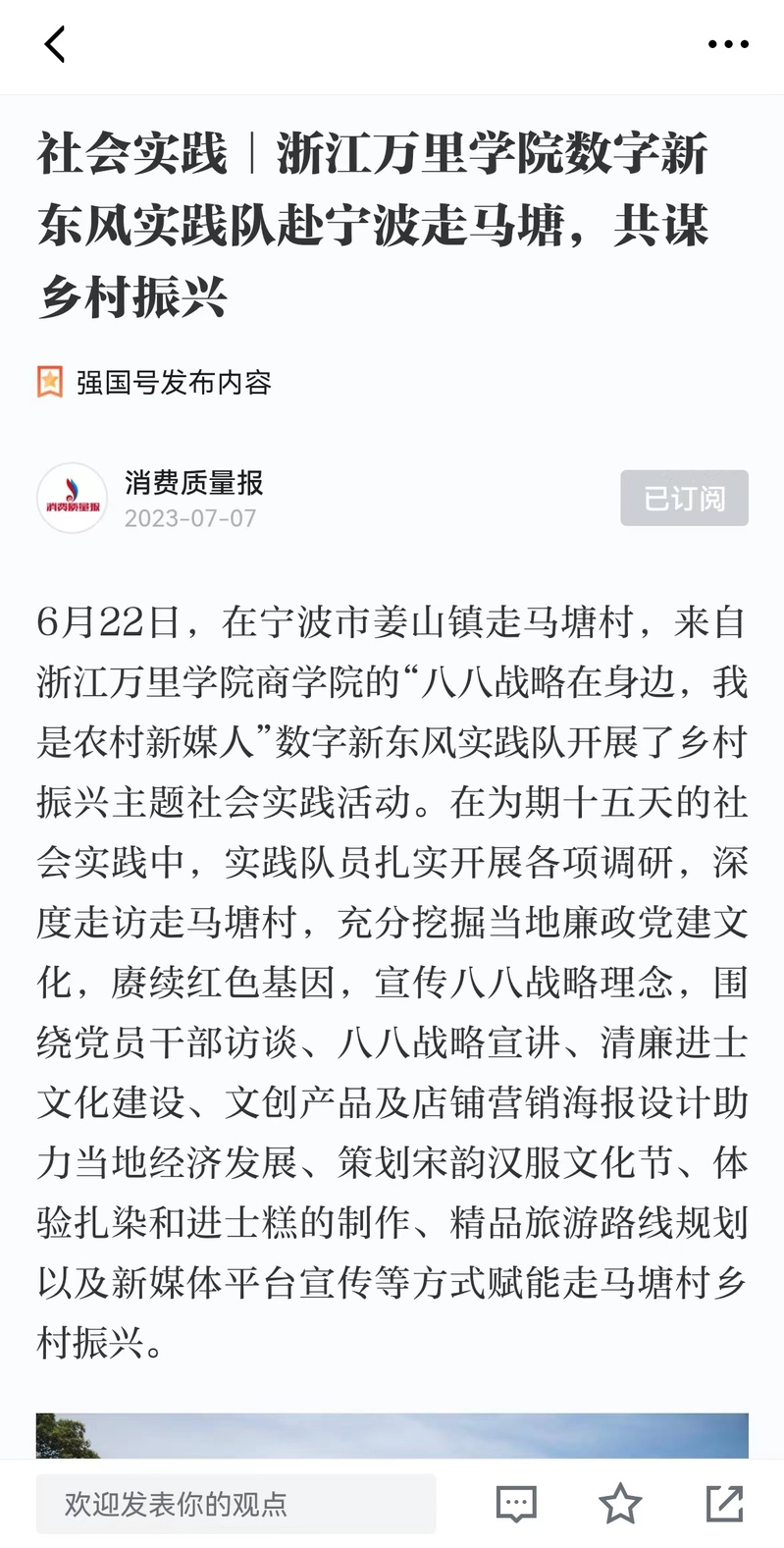Open the 消费质量报 publisher profile

[193, 482]
